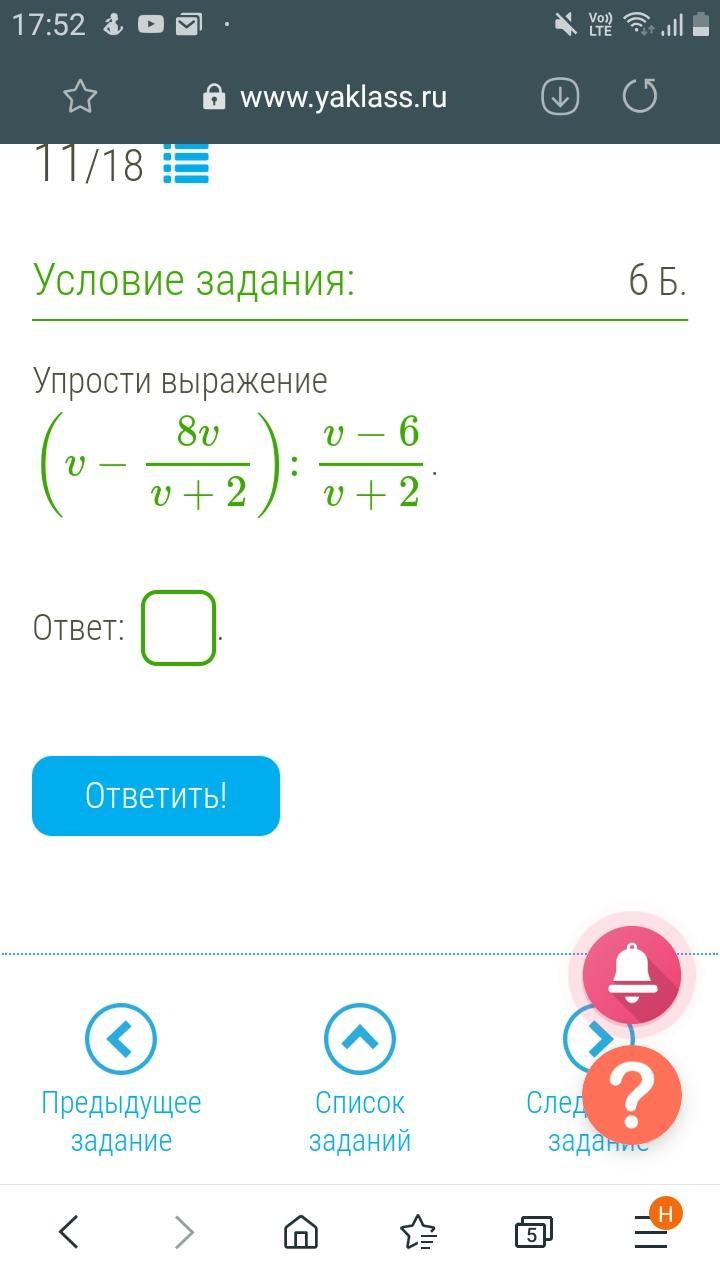Reload the page
This screenshot has height=1280, width=720.
[x=640, y=96]
